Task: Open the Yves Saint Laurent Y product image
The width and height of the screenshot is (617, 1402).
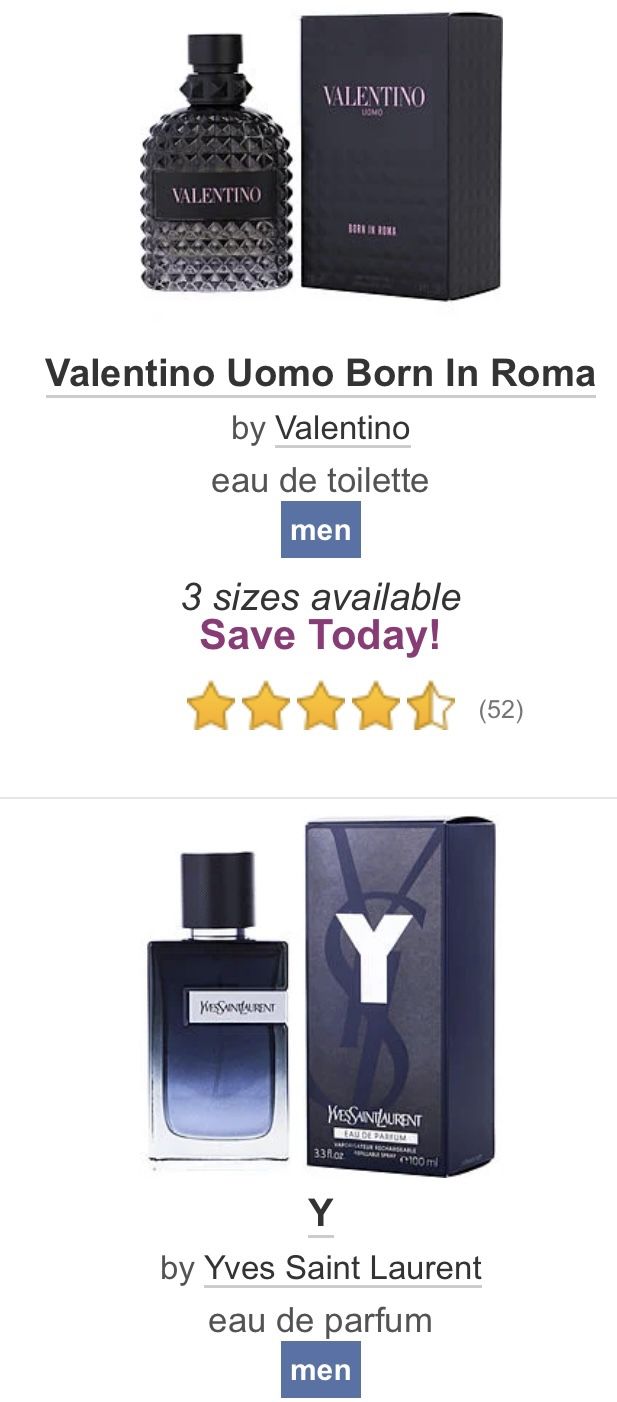Action: [321, 997]
